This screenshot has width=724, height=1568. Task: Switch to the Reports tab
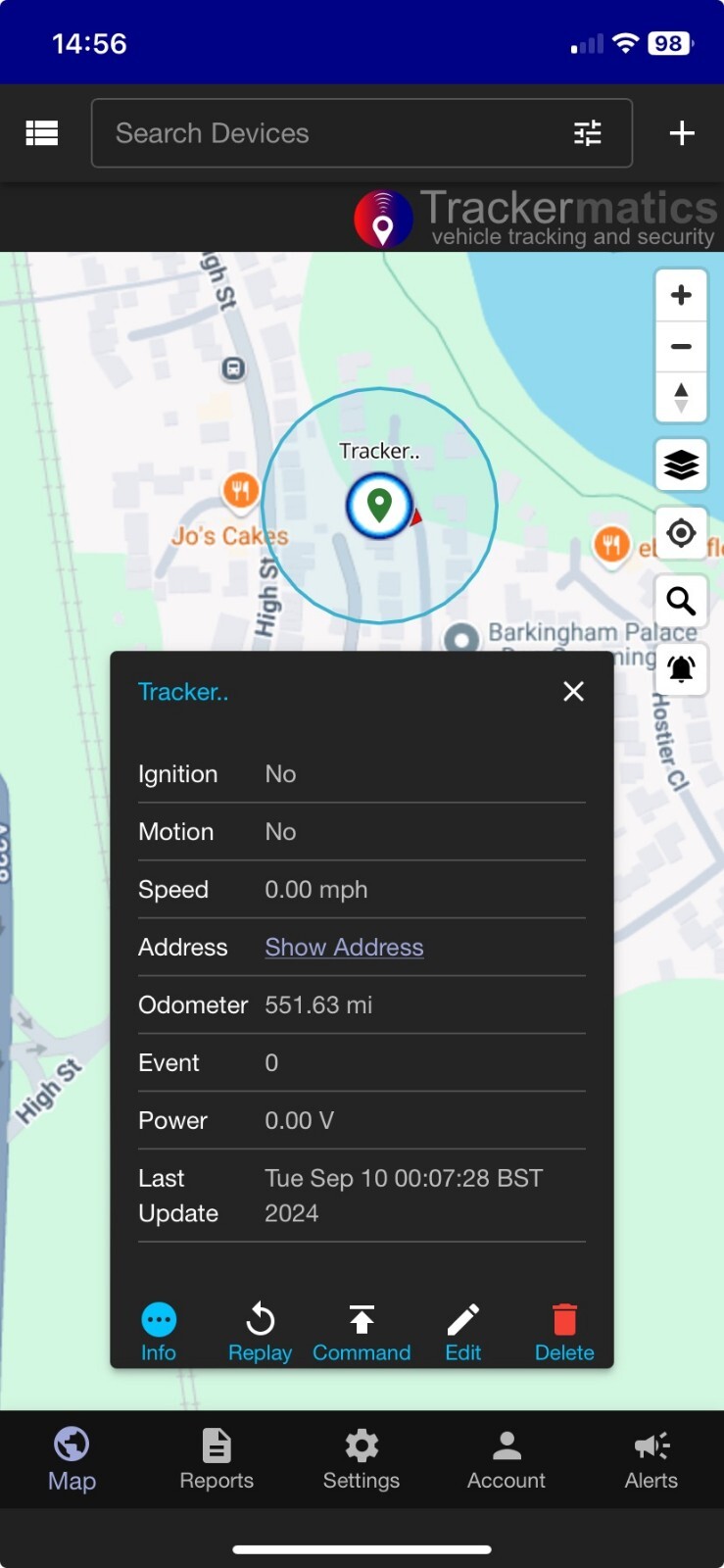(217, 1458)
